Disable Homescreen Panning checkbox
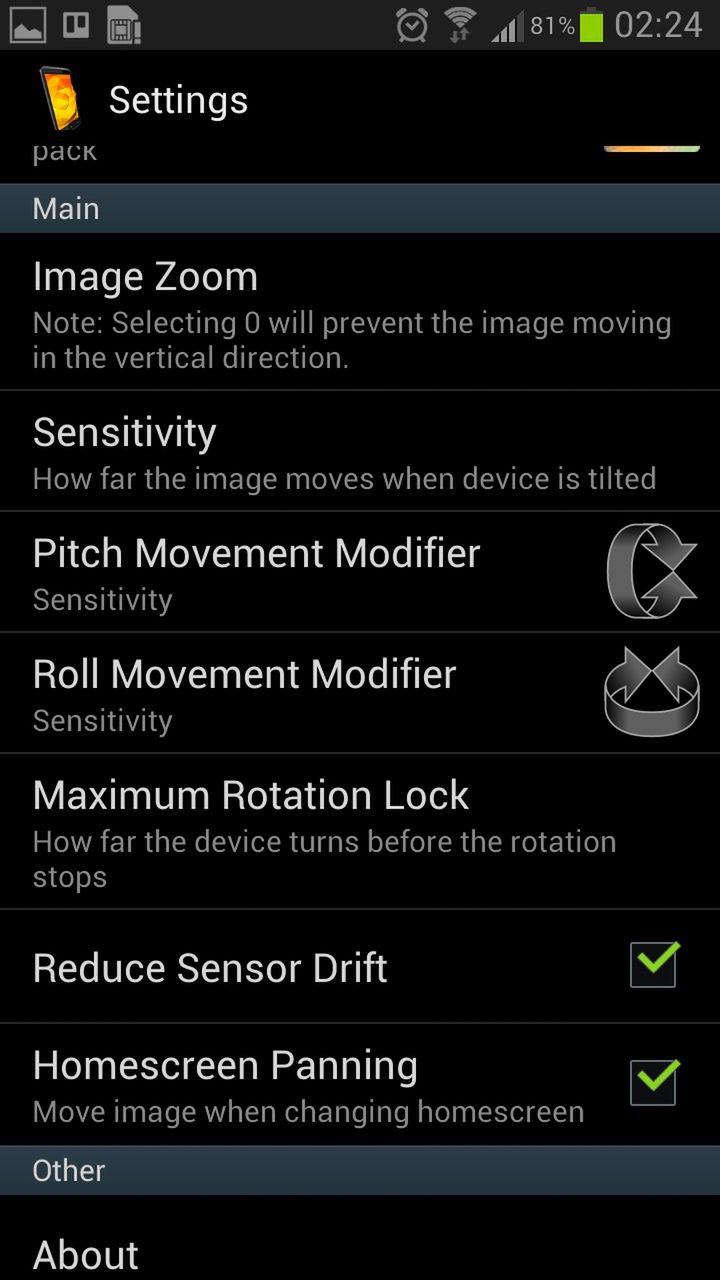720x1280 pixels. 654,1083
